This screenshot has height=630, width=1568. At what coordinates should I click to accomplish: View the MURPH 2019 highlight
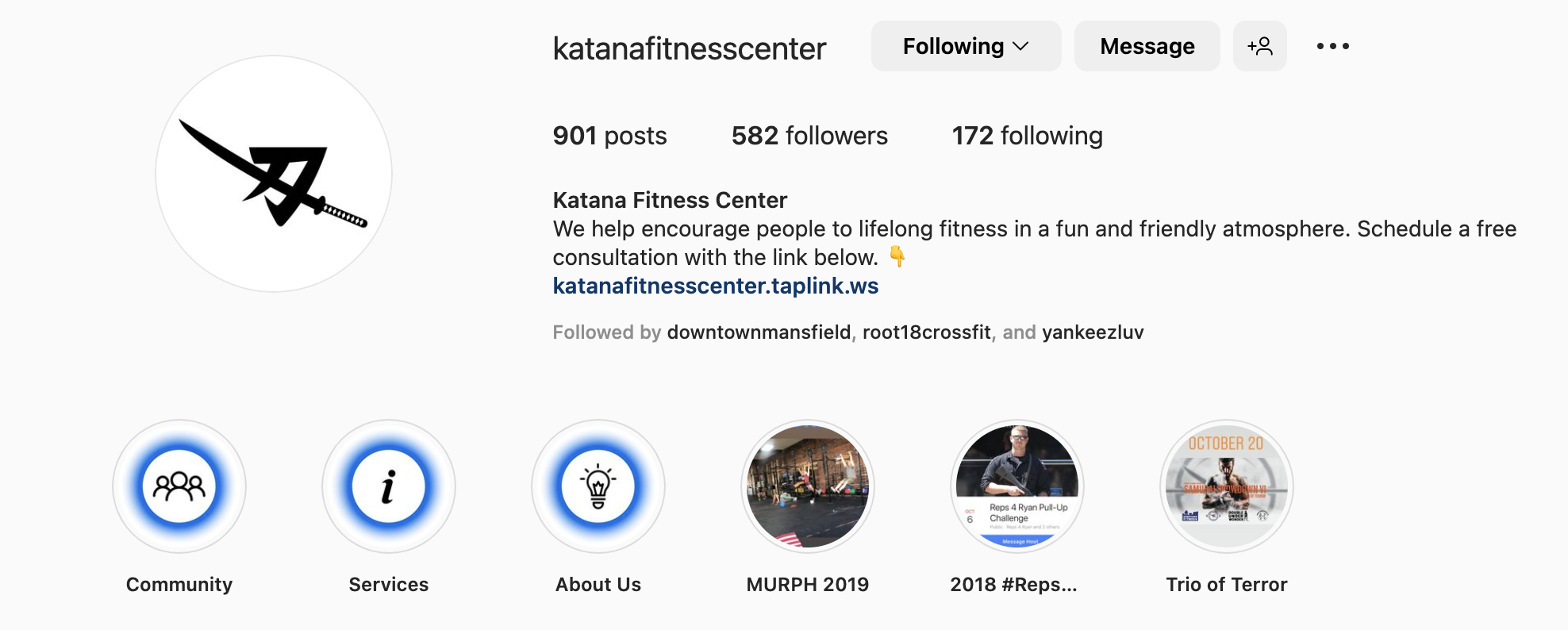[x=808, y=486]
